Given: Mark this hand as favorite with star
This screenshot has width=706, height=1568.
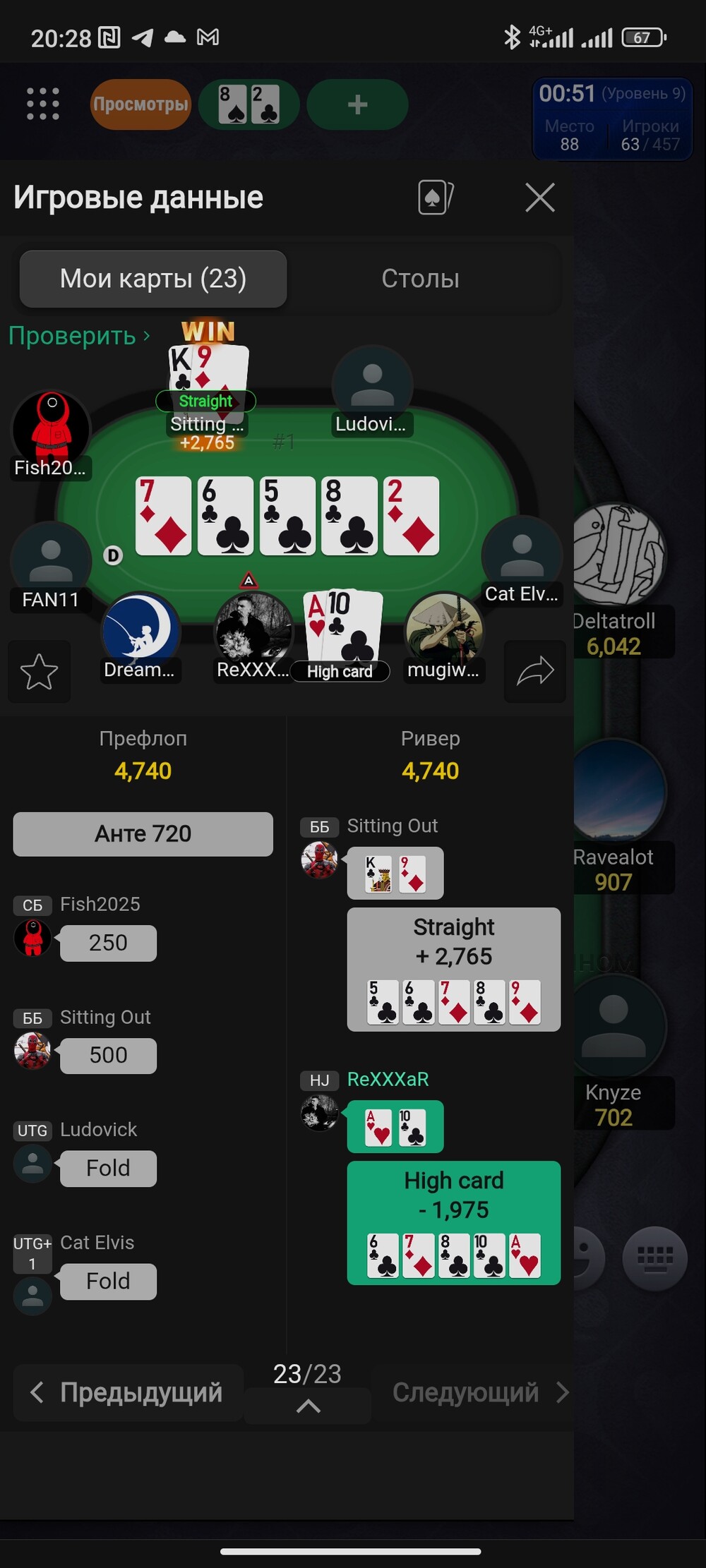Looking at the screenshot, I should pyautogui.click(x=40, y=672).
